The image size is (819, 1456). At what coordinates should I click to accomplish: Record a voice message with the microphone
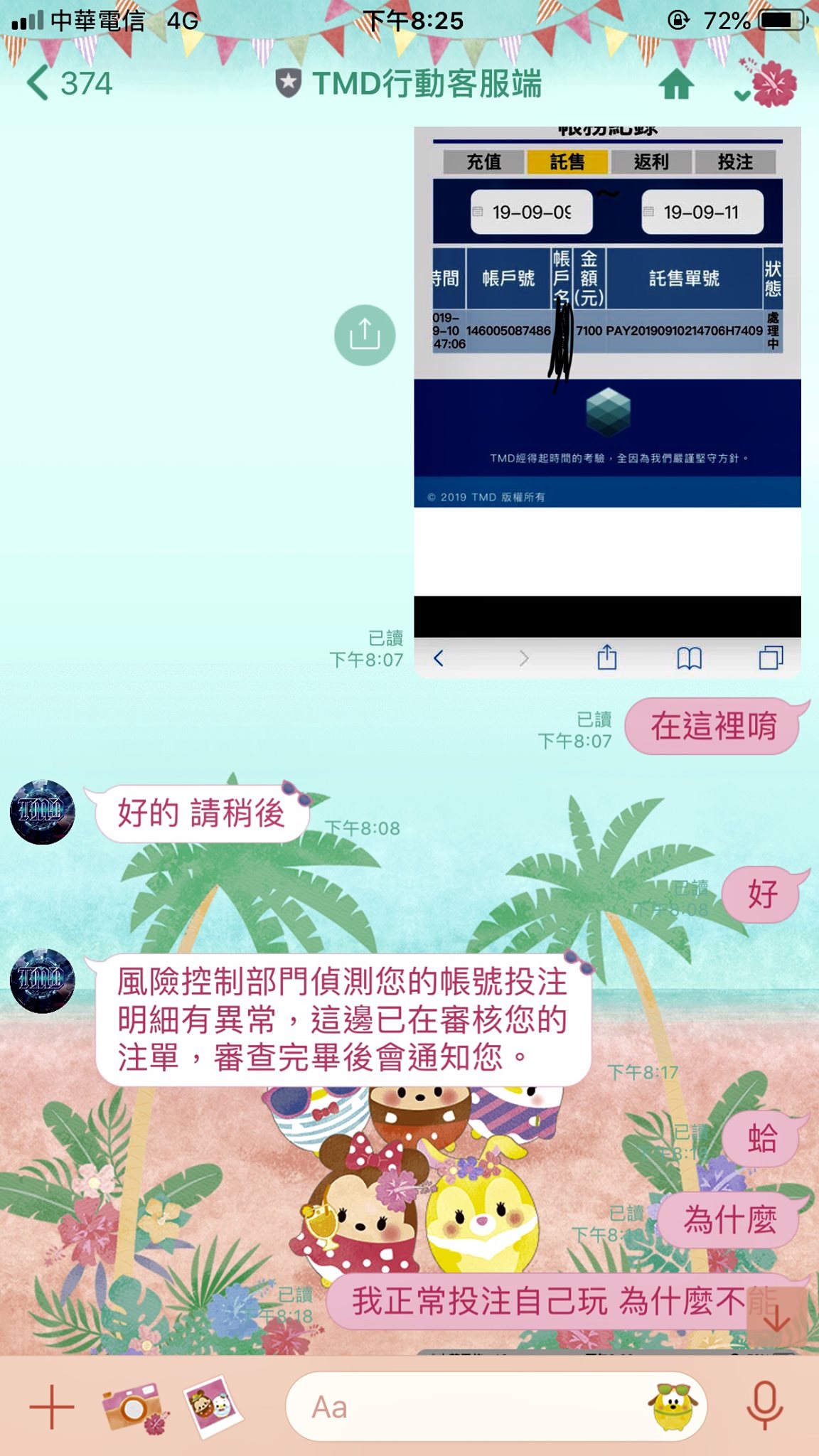[765, 1406]
